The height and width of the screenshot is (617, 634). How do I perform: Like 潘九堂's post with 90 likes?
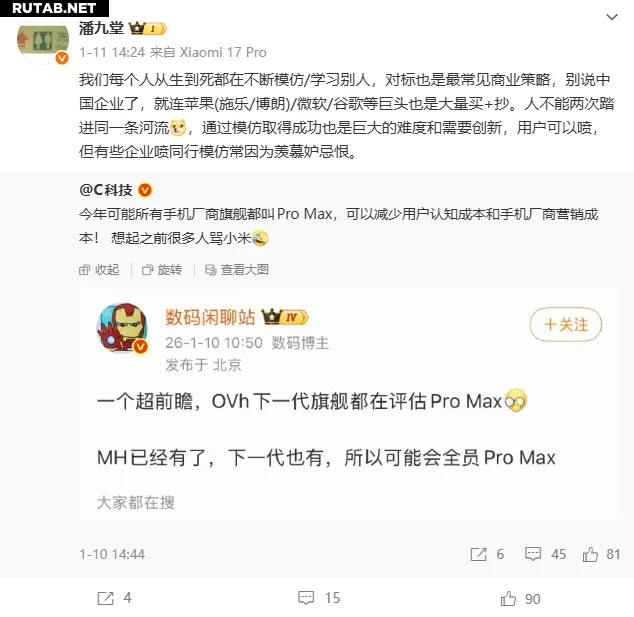(x=520, y=598)
